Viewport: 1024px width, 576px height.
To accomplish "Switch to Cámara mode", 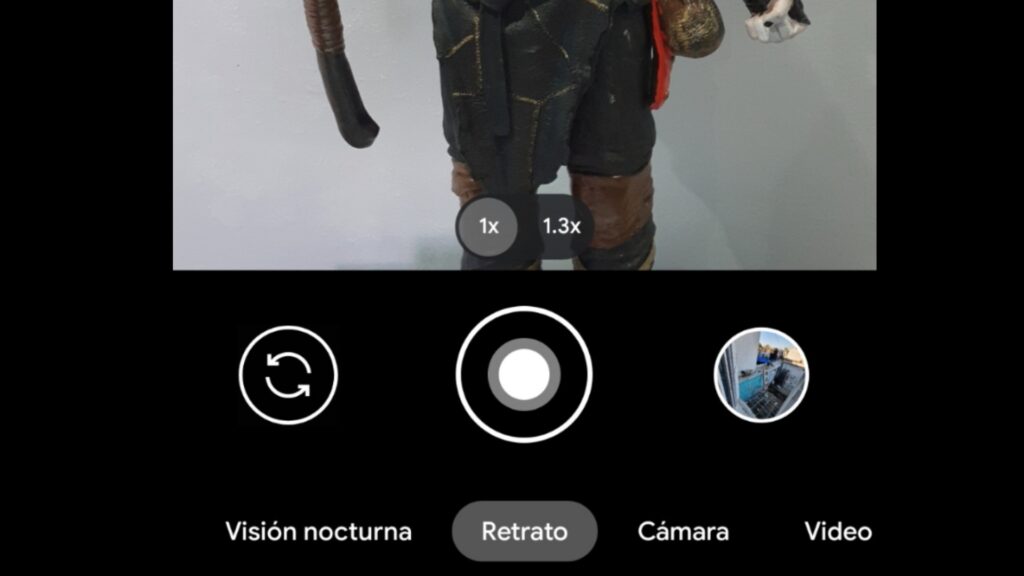I will 683,531.
